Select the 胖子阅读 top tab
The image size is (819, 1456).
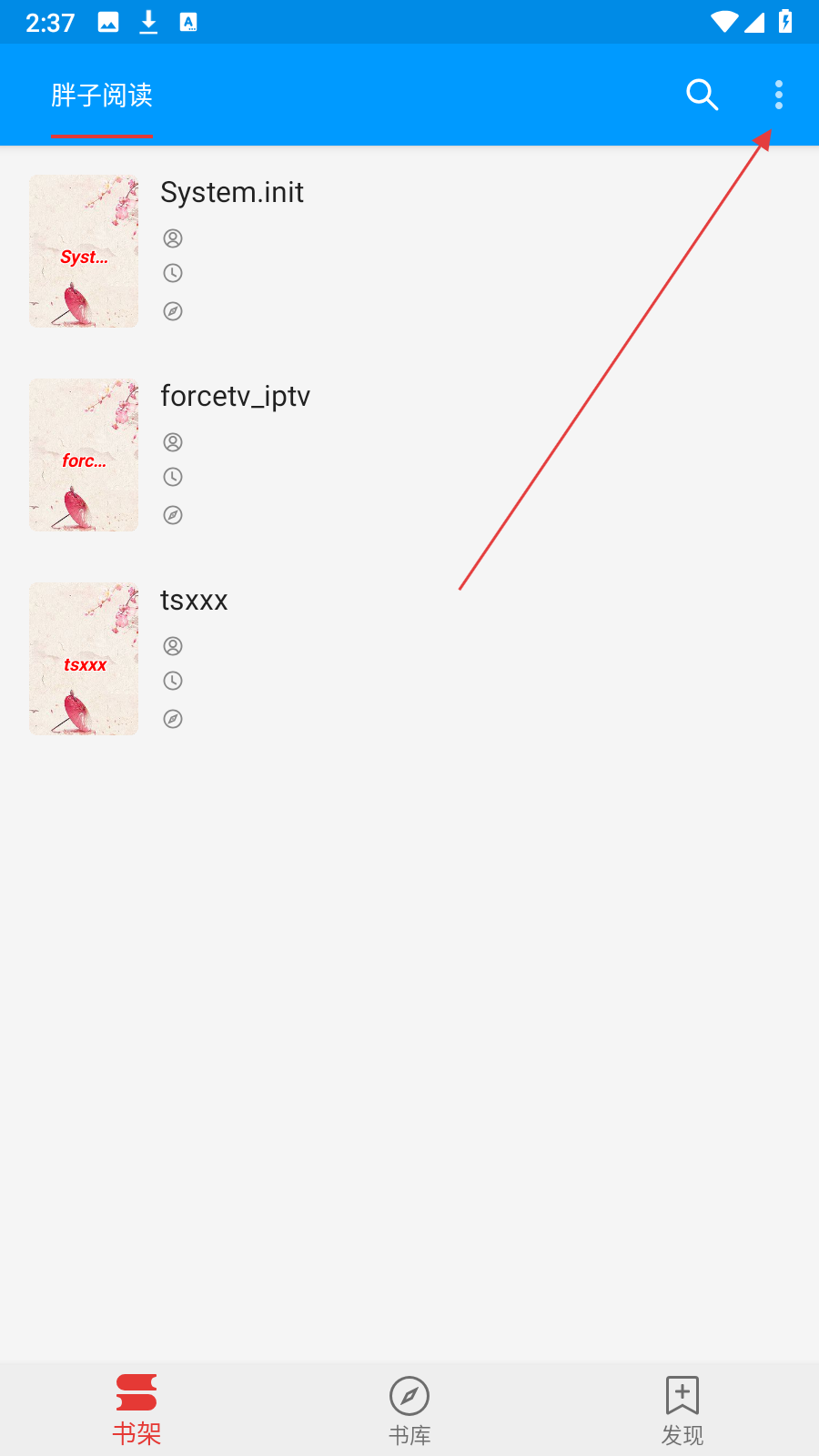pyautogui.click(x=102, y=96)
